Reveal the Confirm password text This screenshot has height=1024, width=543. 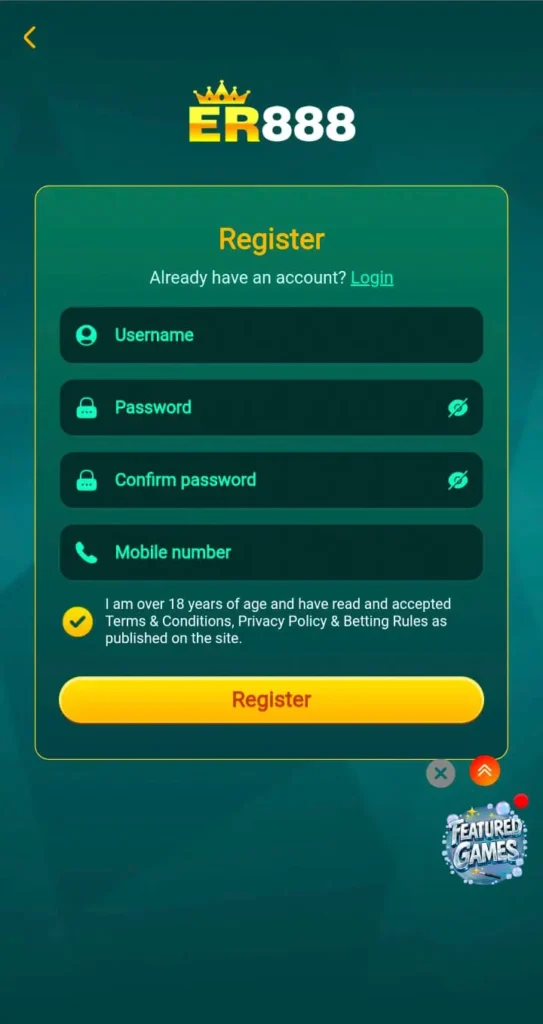coord(457,481)
